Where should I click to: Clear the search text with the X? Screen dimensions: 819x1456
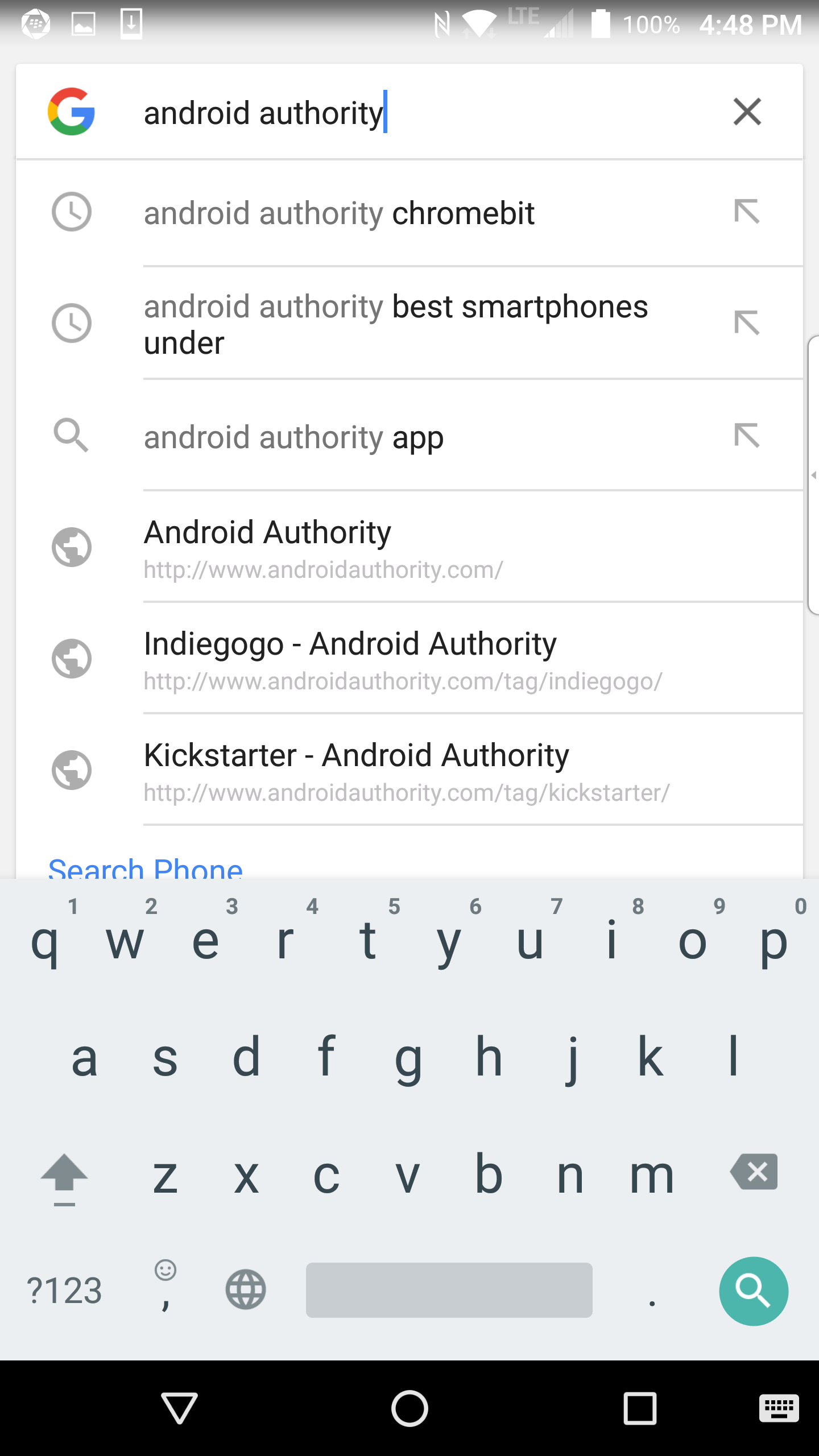(747, 111)
